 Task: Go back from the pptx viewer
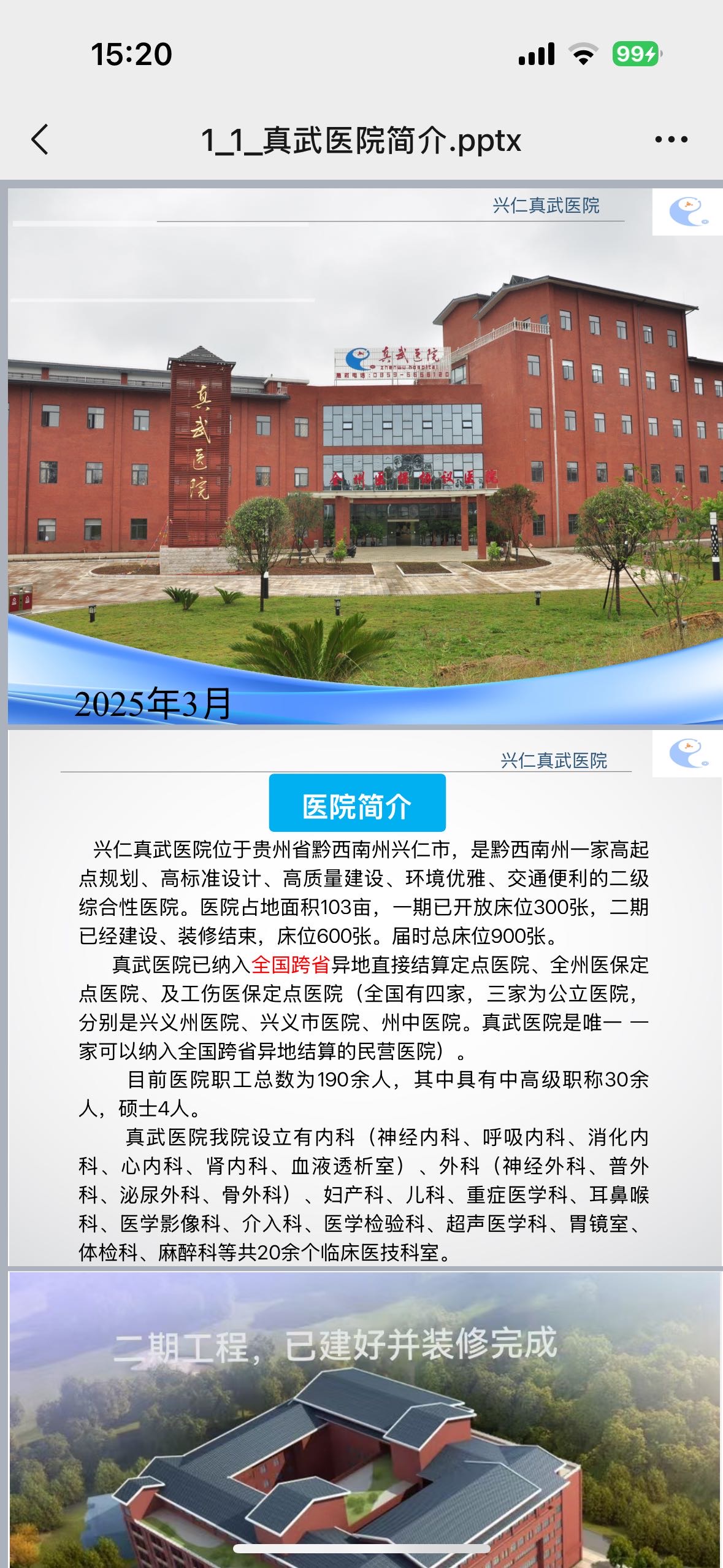click(40, 140)
